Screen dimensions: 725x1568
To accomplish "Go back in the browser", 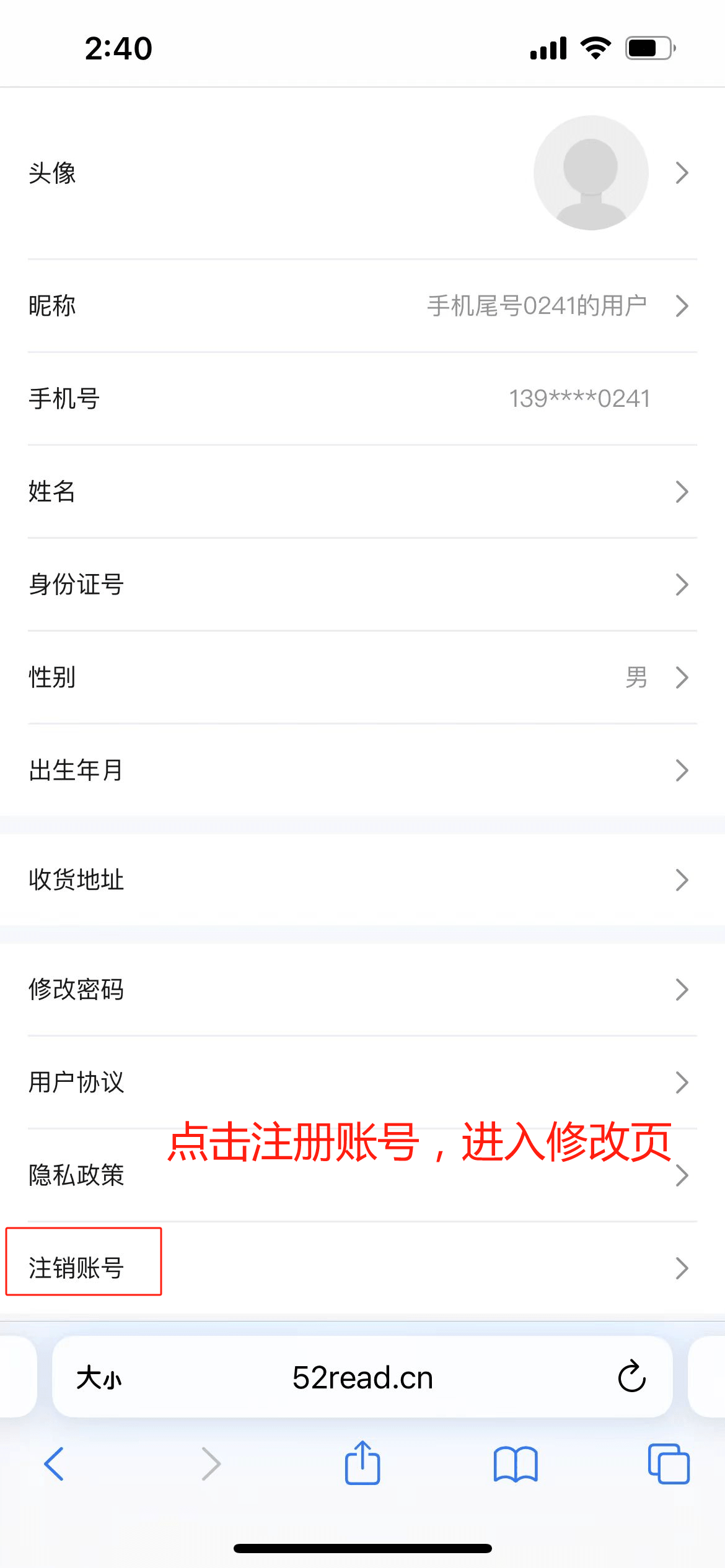I will click(55, 1464).
